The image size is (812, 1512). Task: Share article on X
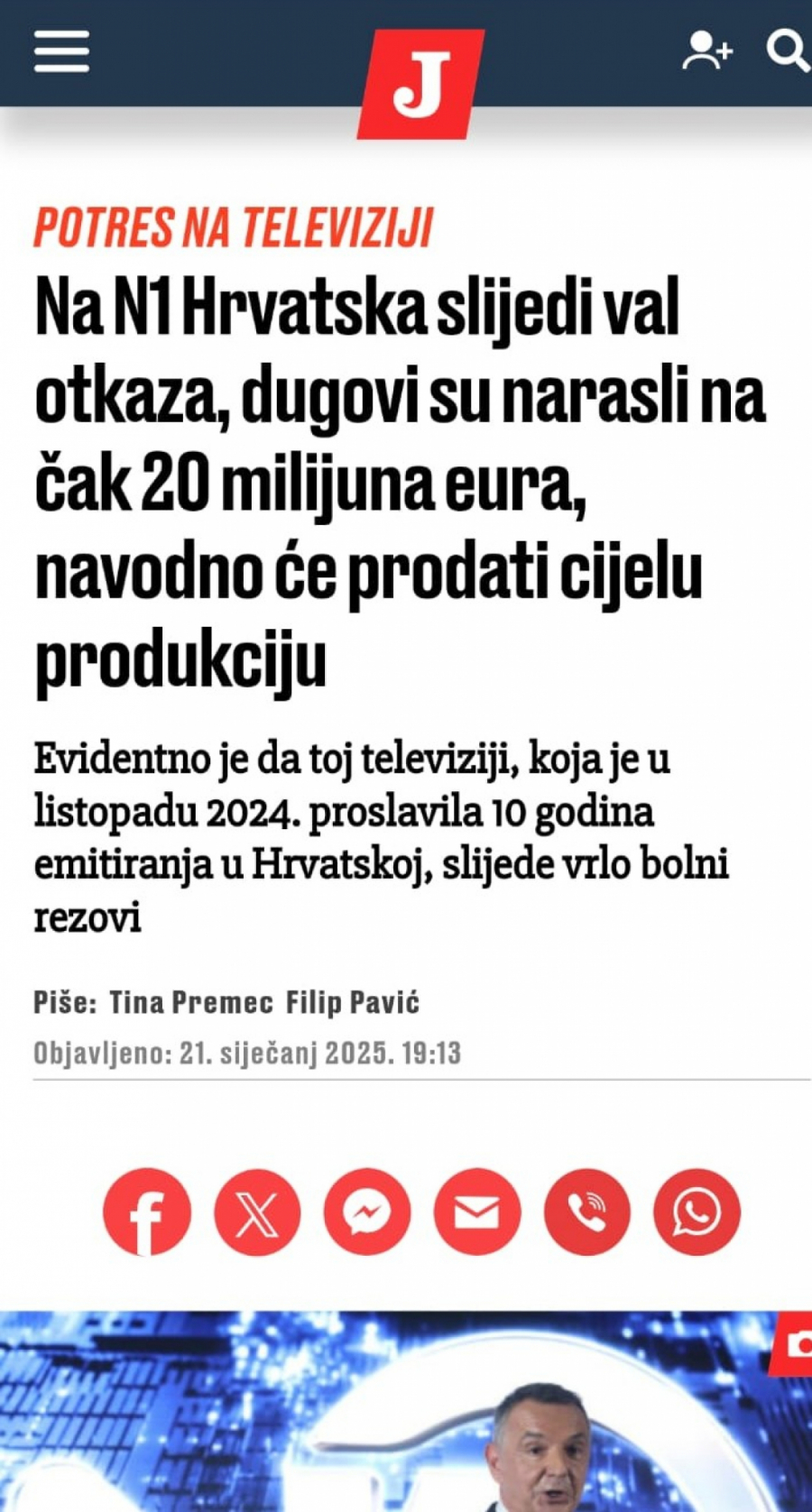click(257, 1212)
